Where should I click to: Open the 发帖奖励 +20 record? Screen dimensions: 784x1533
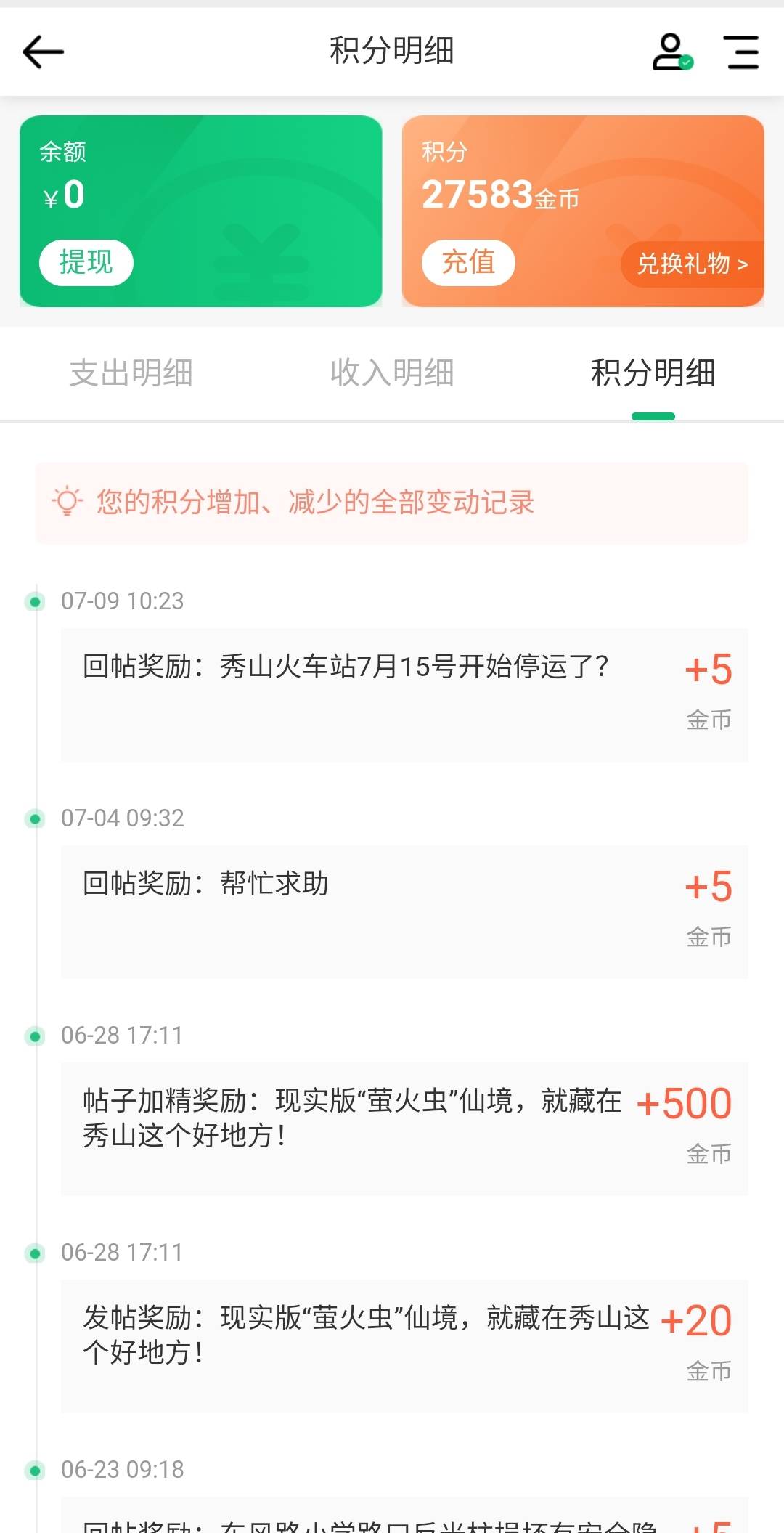coord(404,1346)
